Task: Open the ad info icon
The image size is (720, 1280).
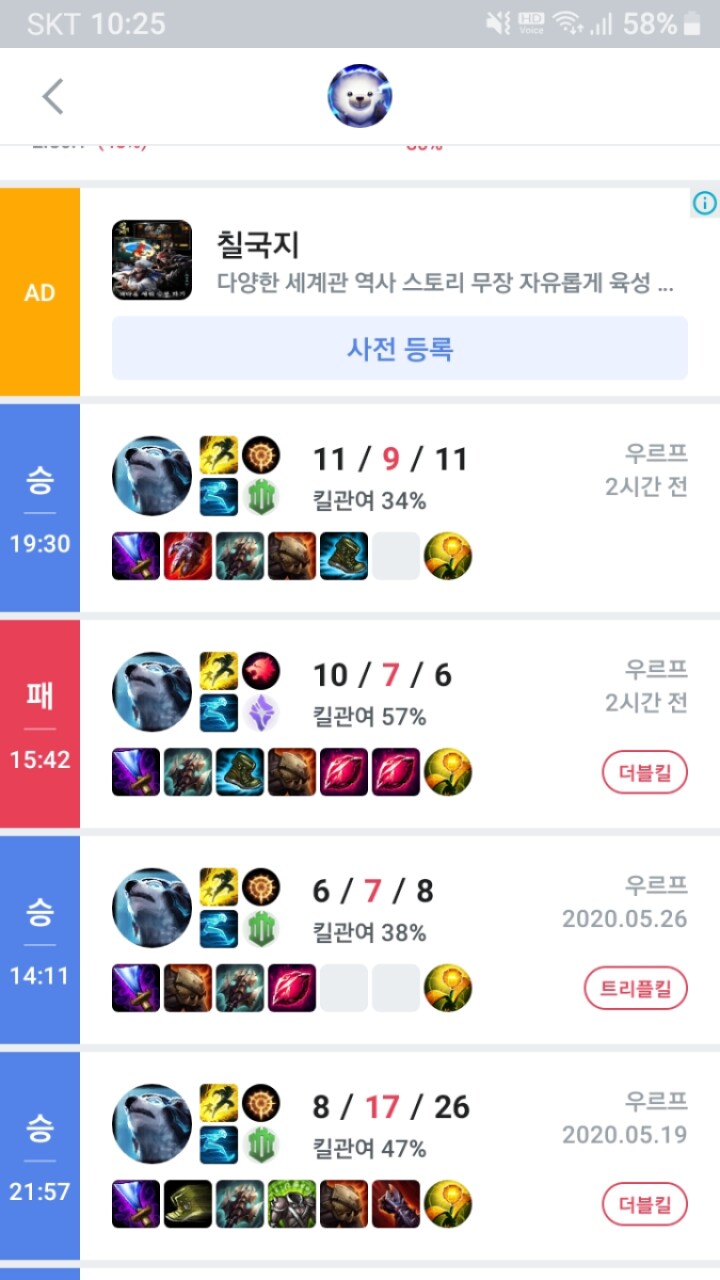Action: click(705, 203)
